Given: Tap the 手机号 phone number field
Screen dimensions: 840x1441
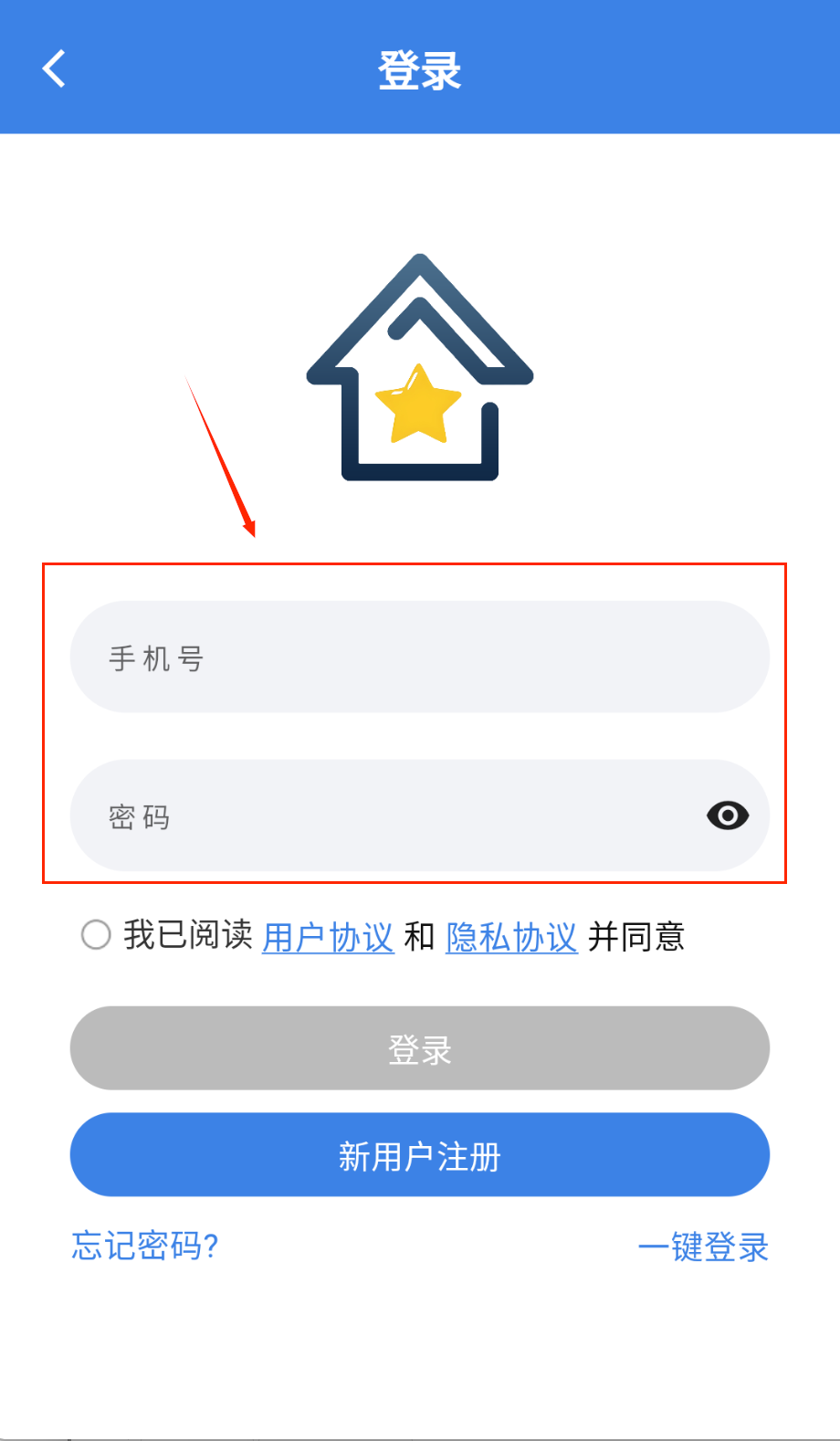Looking at the screenshot, I should [x=420, y=657].
